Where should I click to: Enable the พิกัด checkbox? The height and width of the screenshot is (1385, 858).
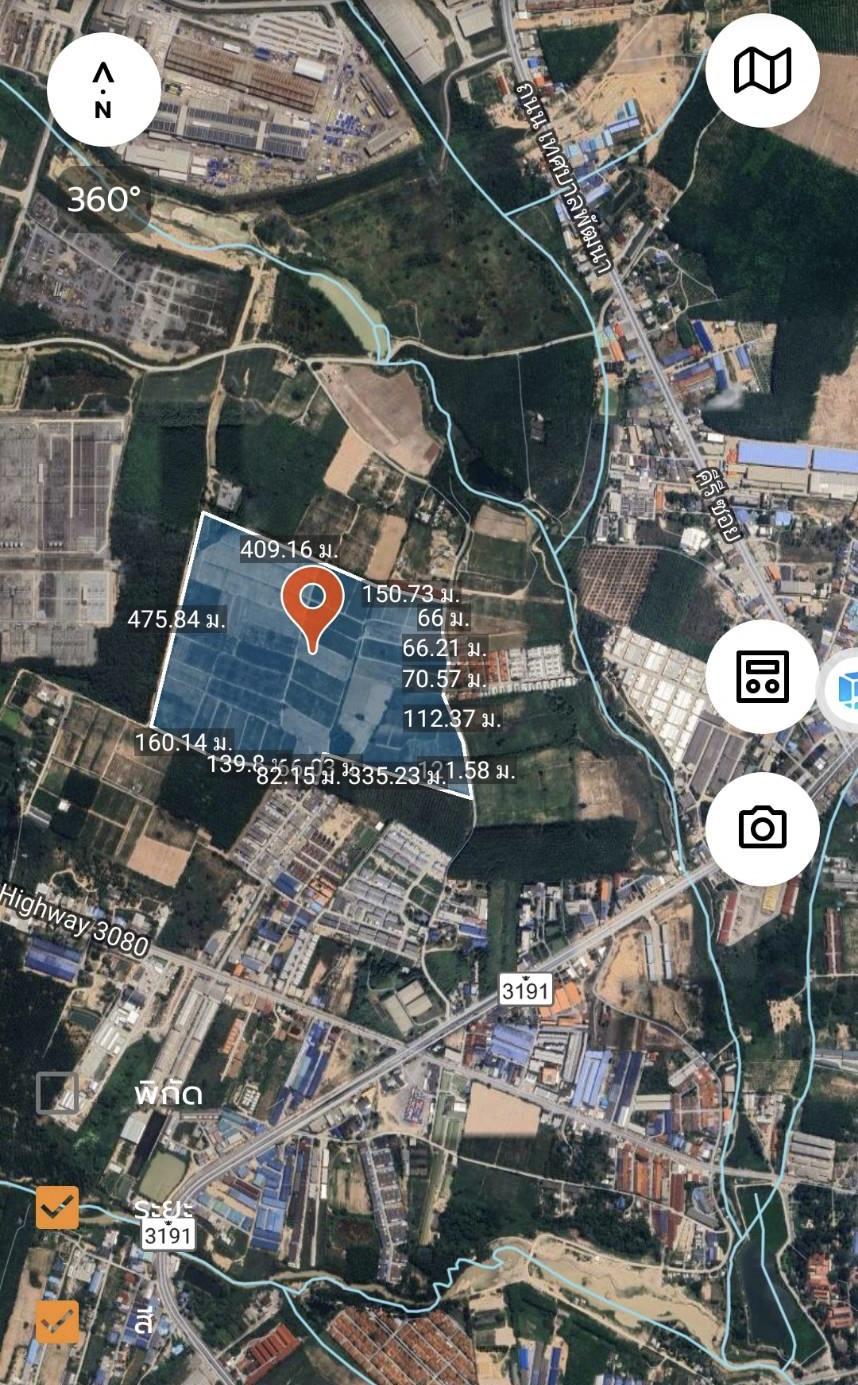[x=57, y=1093]
